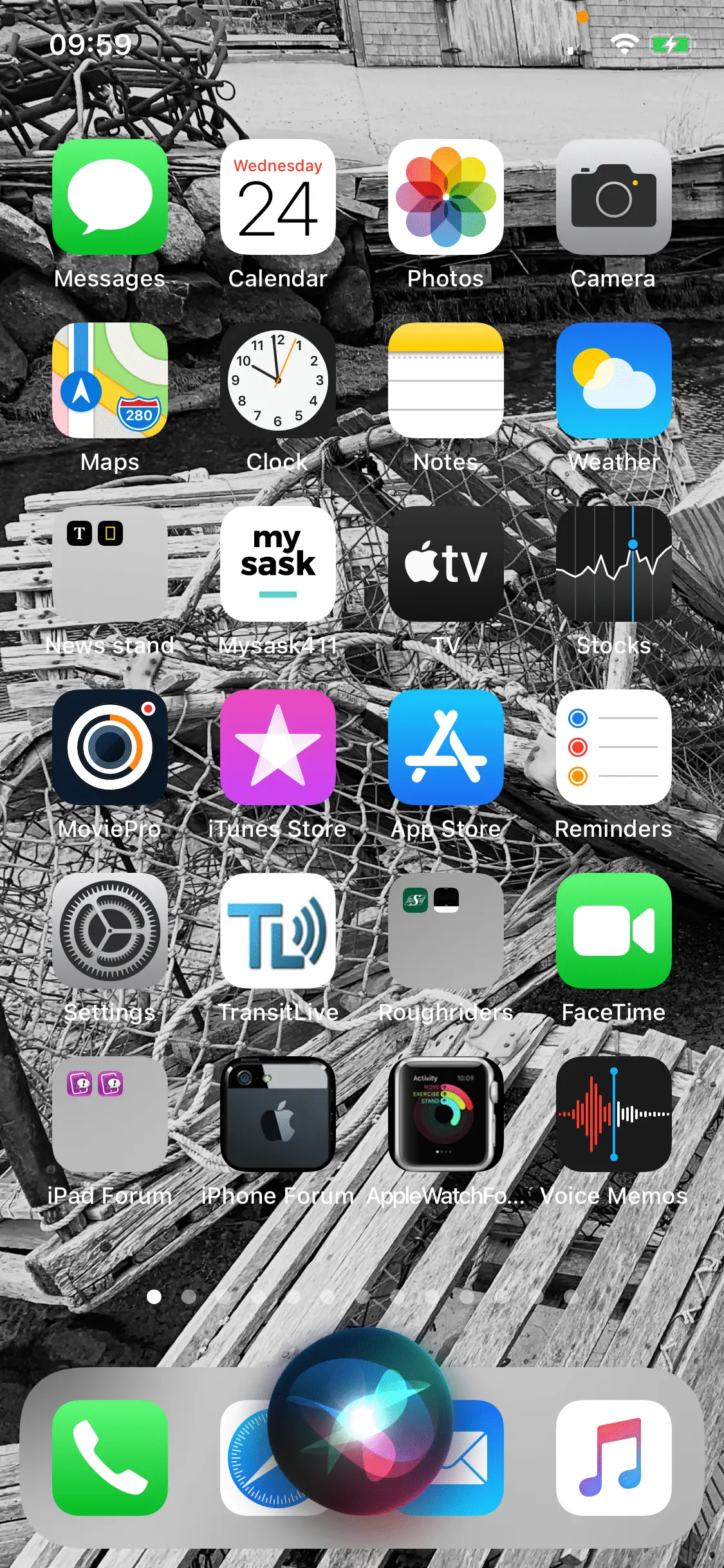The height and width of the screenshot is (1568, 724).
Task: Open the Messages app
Action: [x=110, y=197]
